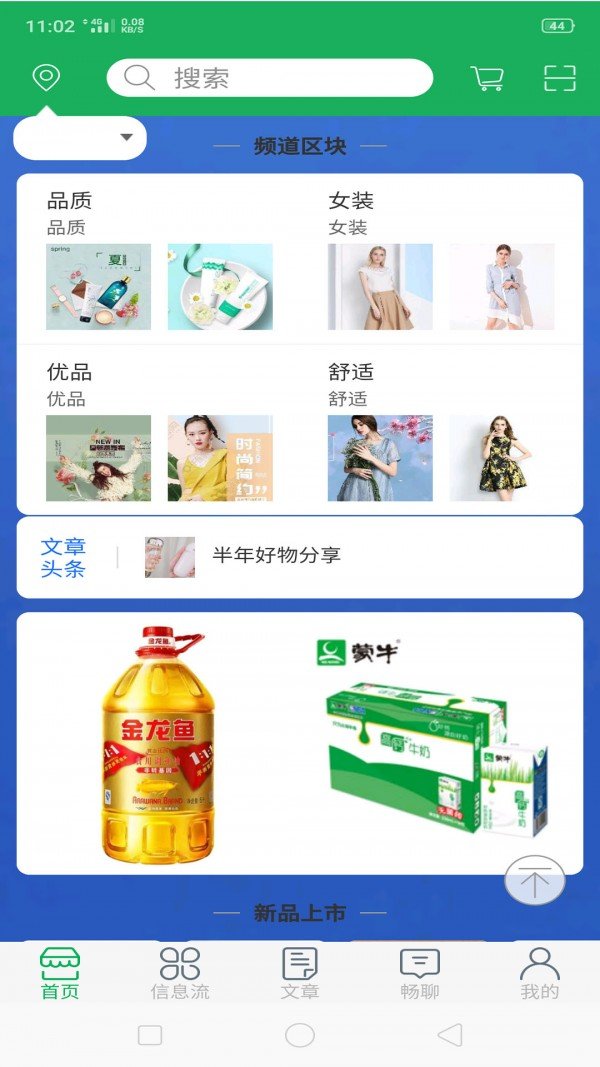Open the shopping cart

(x=487, y=78)
